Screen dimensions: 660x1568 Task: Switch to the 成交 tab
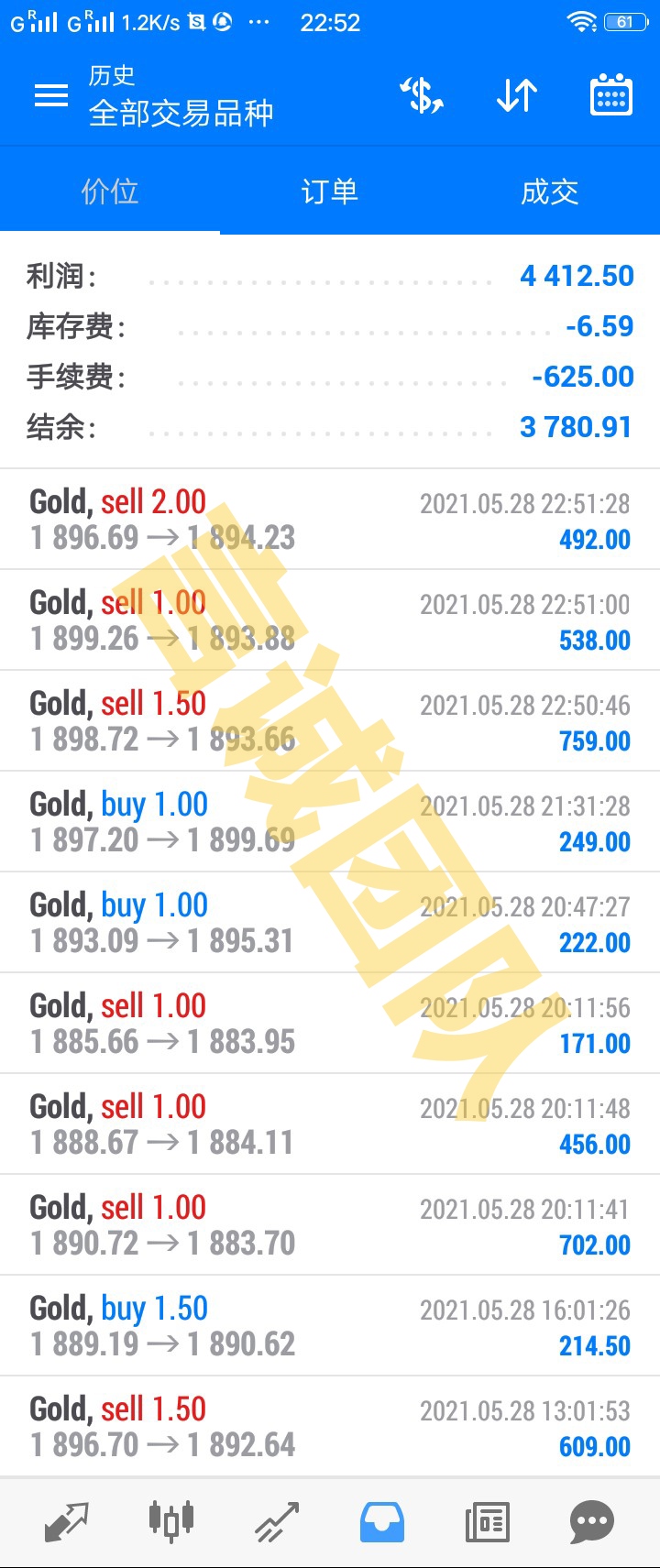pyautogui.click(x=550, y=192)
